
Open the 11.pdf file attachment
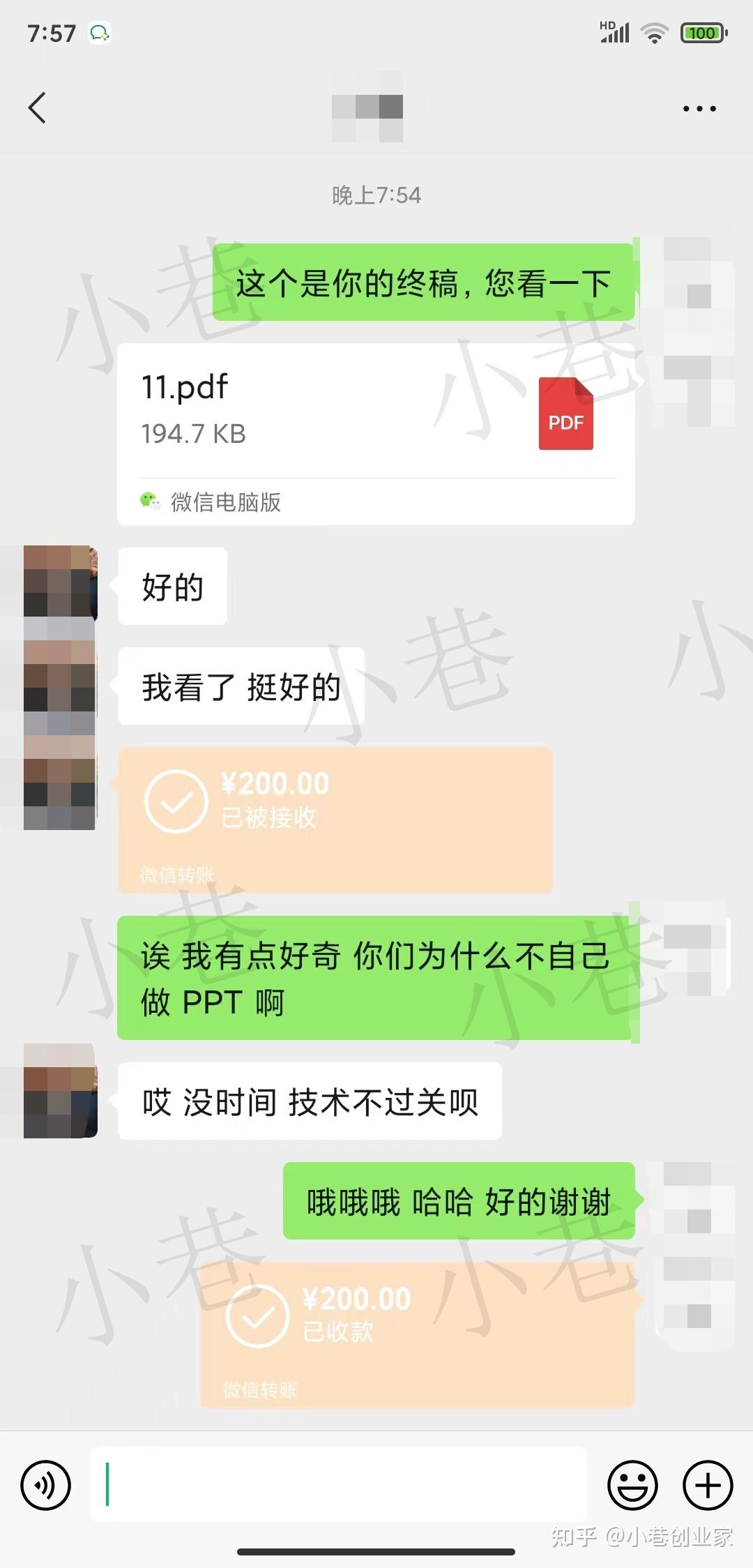(x=375, y=432)
